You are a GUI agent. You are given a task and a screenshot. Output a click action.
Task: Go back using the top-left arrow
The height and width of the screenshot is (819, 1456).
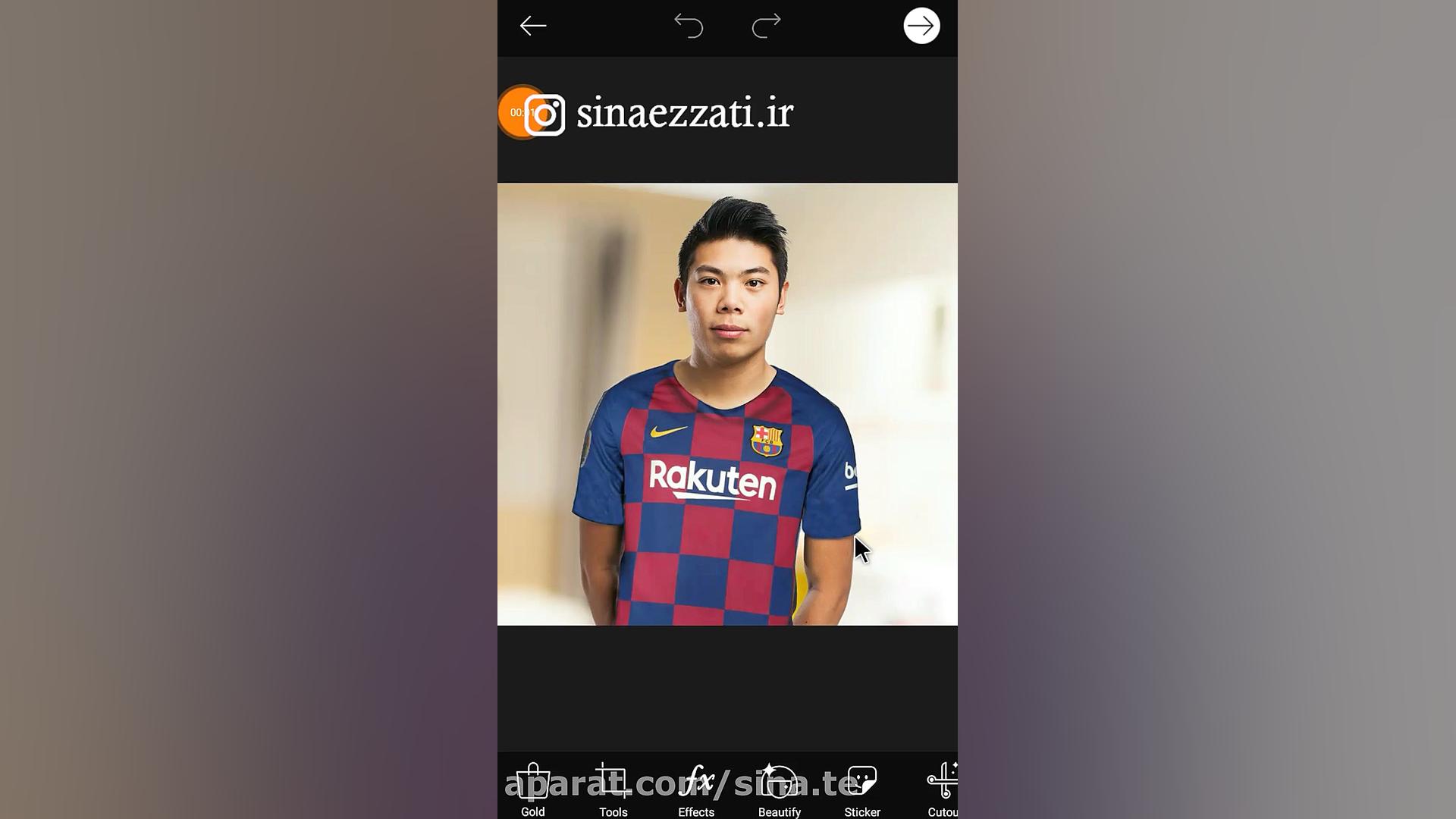tap(533, 27)
